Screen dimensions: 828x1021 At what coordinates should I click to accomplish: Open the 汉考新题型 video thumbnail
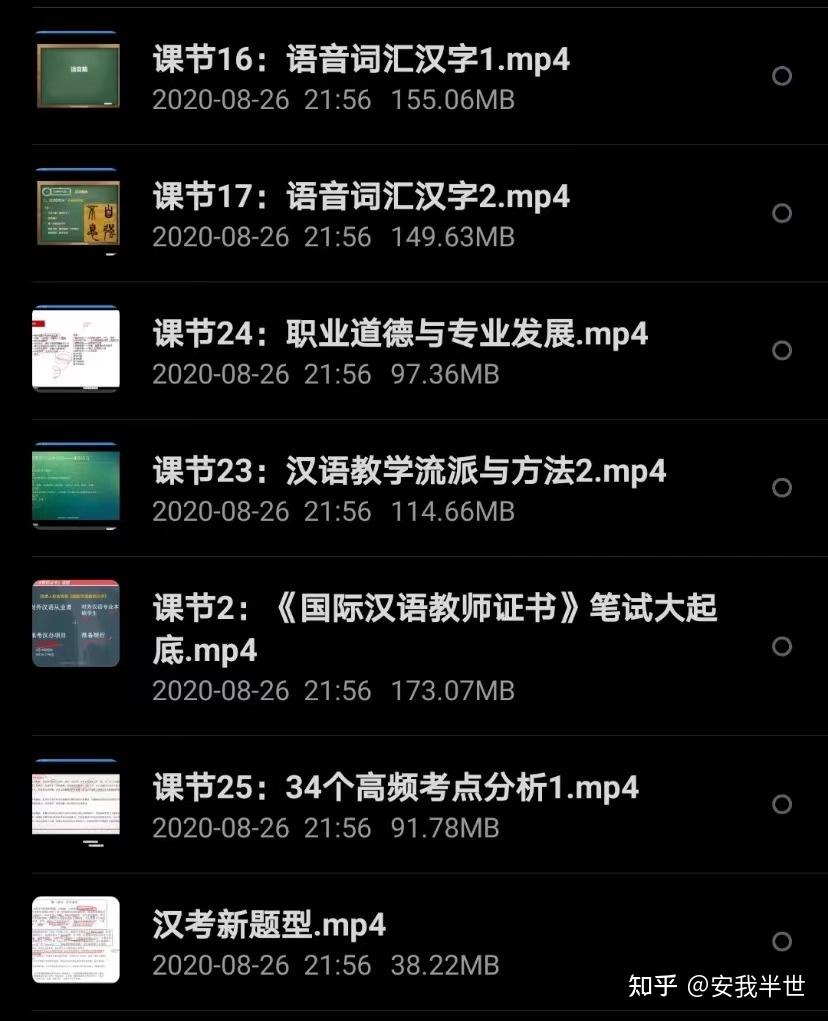coord(77,939)
